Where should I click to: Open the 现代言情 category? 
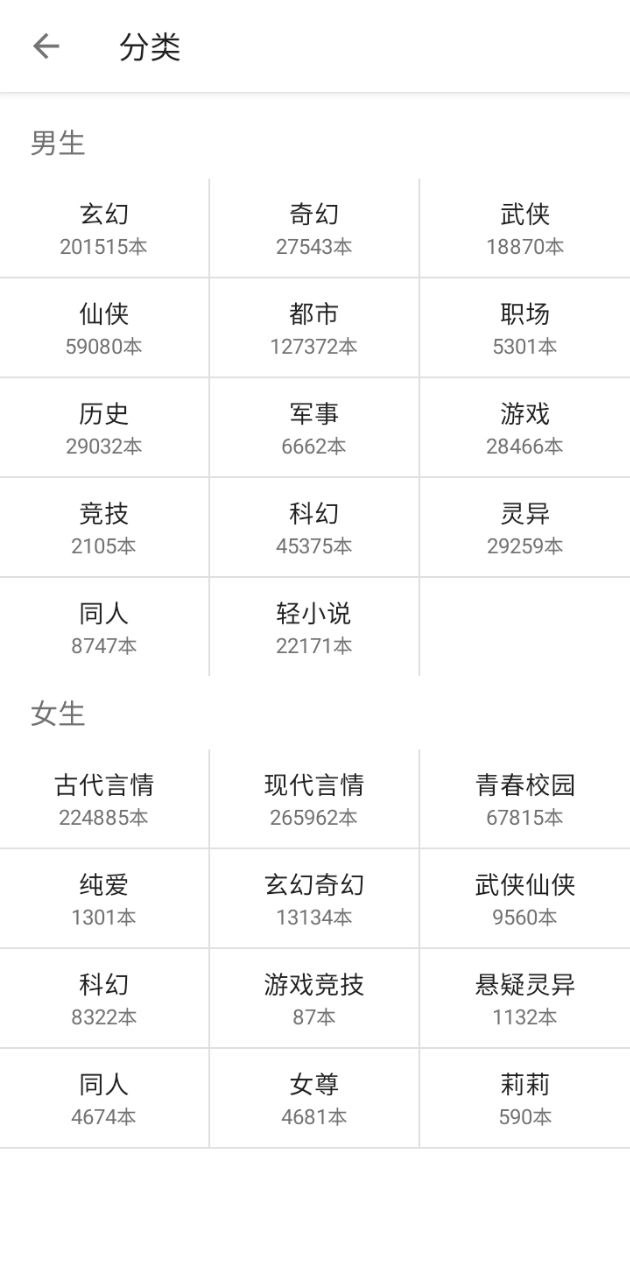314,799
